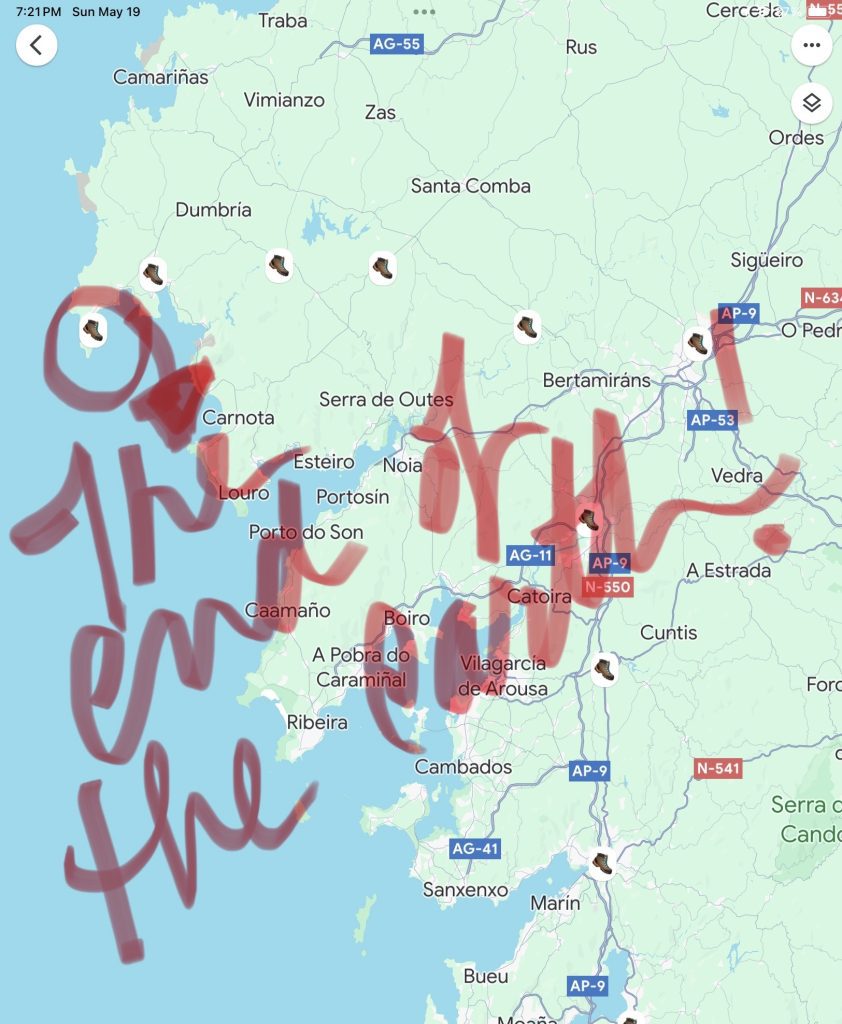Select the boot marker directly above Catoira
This screenshot has width=842, height=1024.
click(589, 519)
